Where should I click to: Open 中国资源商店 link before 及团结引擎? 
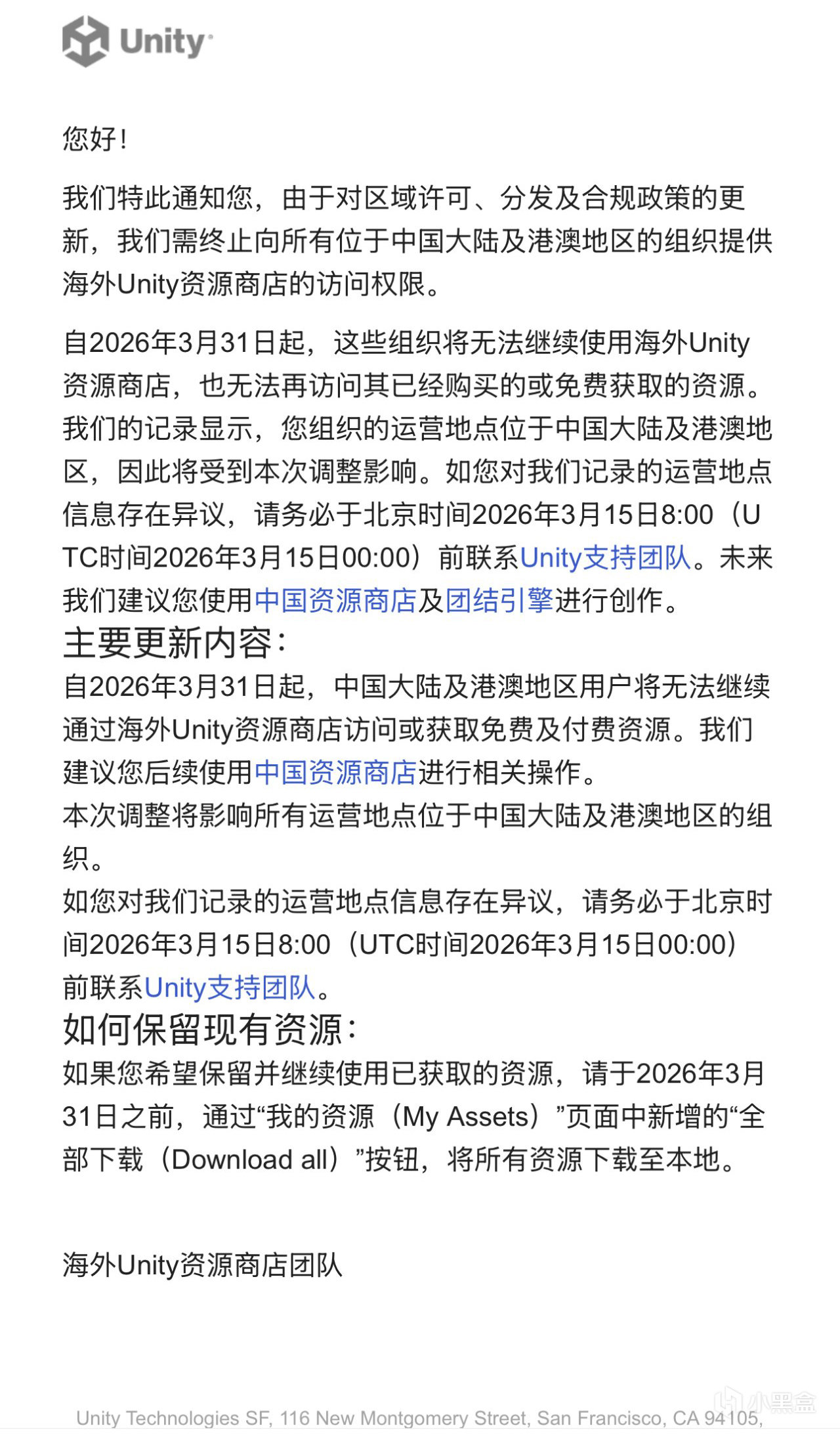point(335,600)
